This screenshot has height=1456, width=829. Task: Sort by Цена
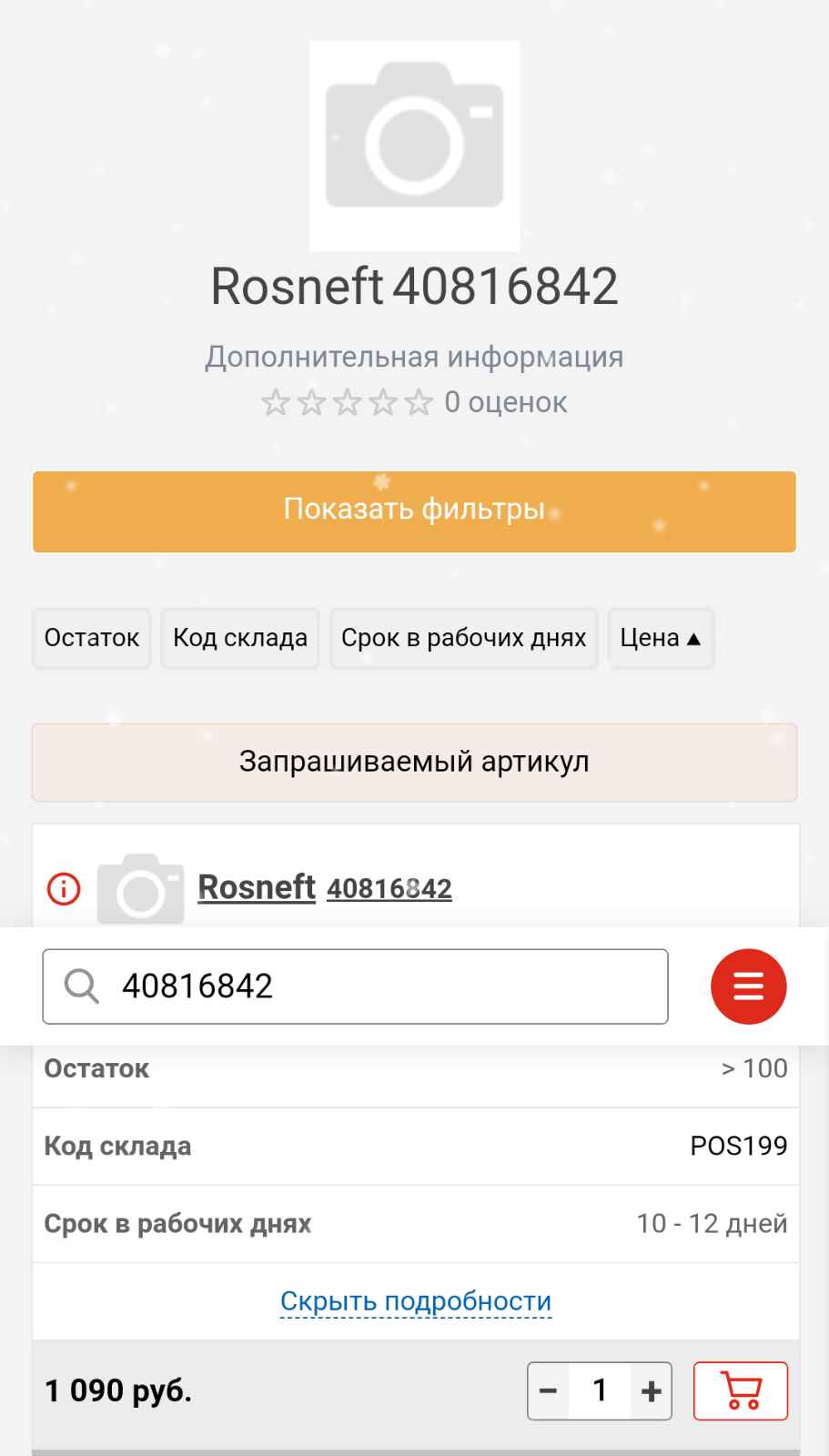661,638
